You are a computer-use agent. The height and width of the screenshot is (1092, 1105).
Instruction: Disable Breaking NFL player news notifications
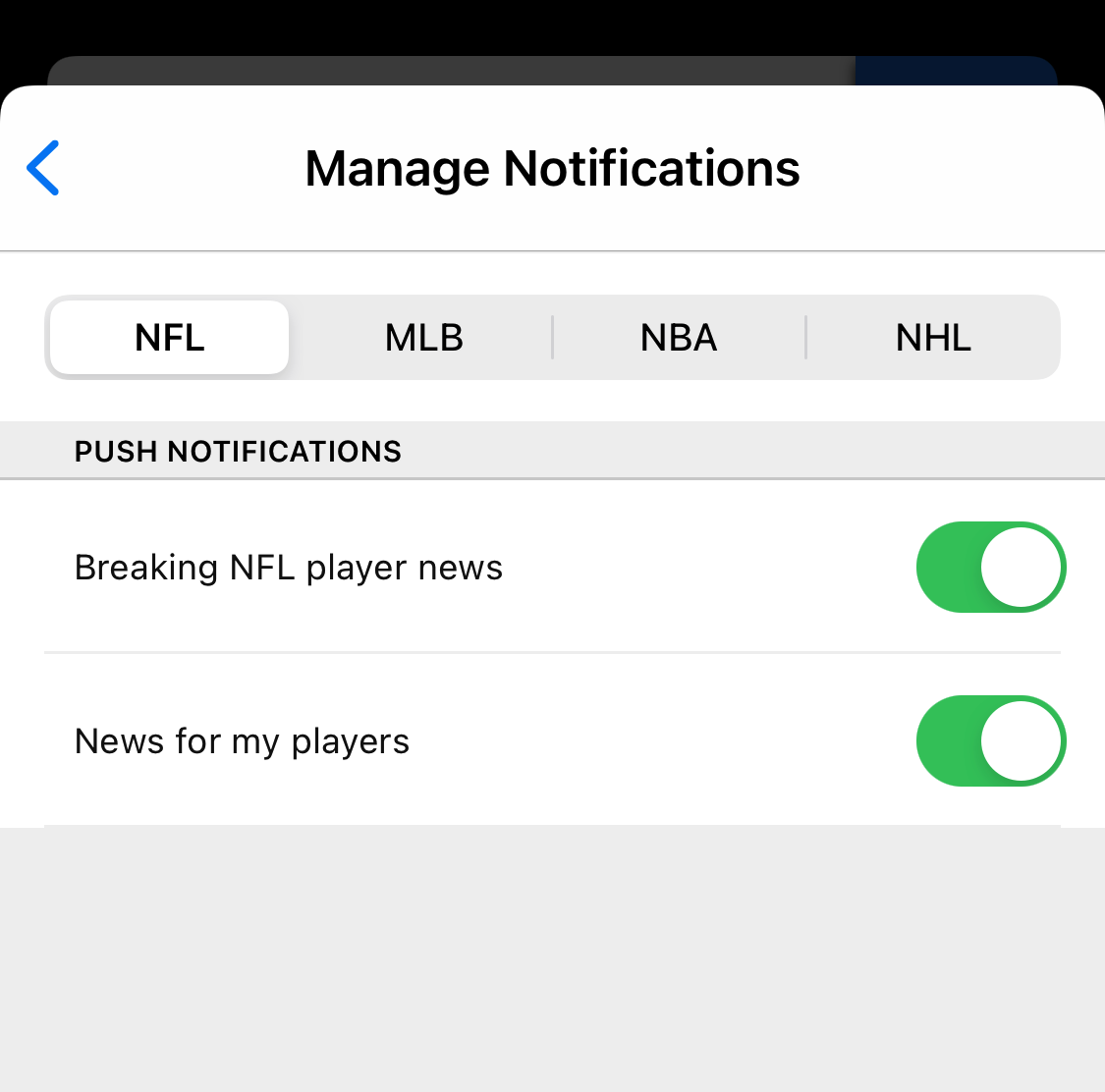click(x=990, y=568)
